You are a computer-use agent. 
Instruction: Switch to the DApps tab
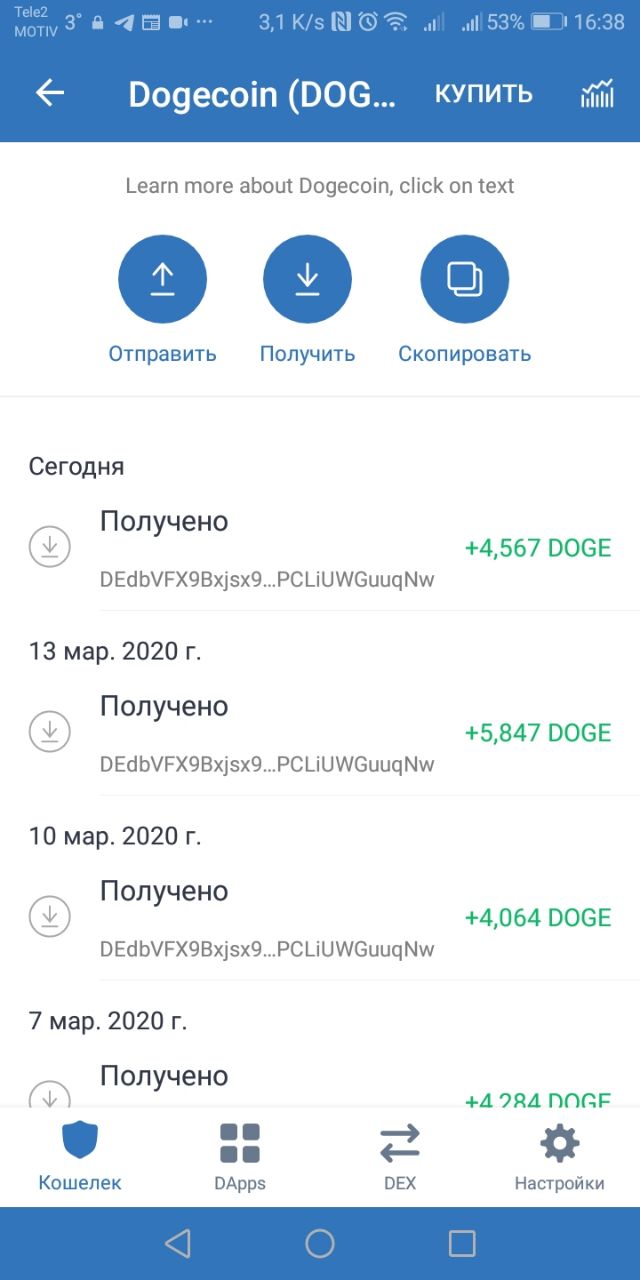(x=240, y=1156)
